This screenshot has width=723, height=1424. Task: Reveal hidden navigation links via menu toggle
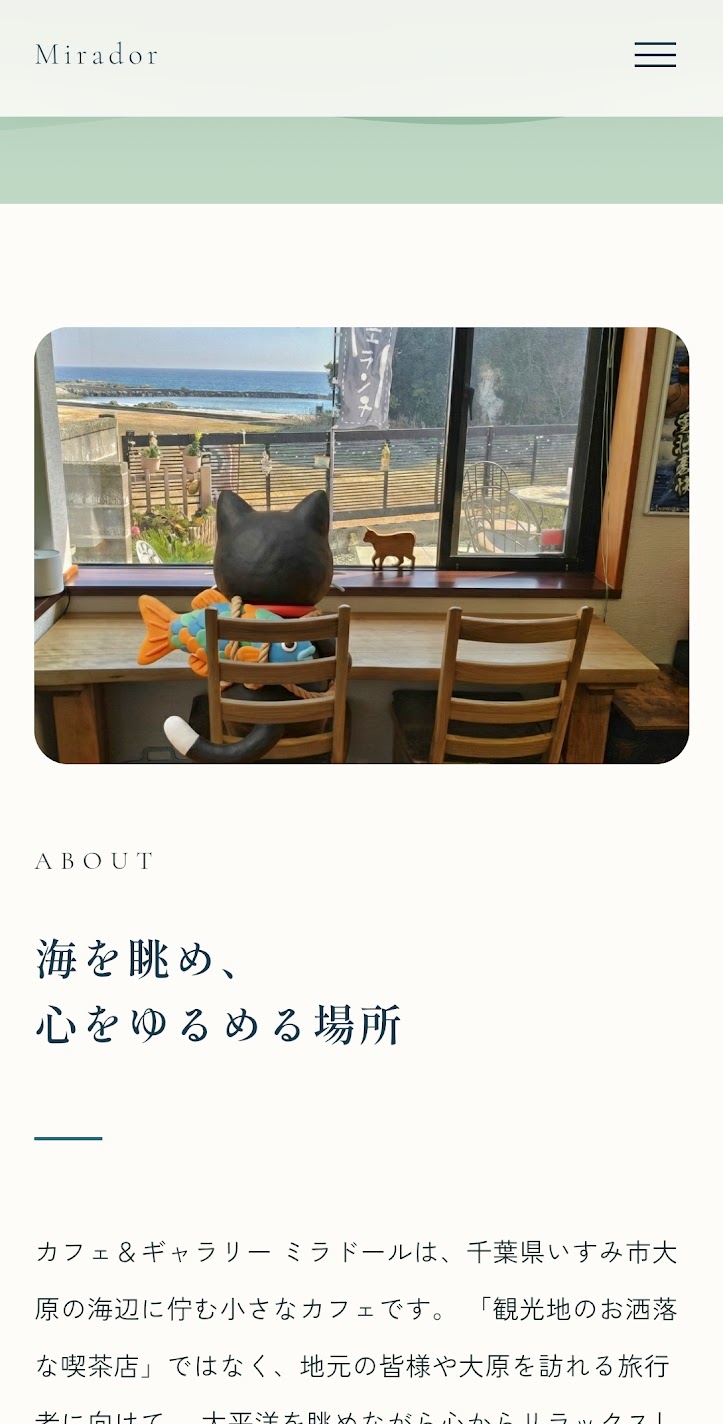click(x=655, y=55)
